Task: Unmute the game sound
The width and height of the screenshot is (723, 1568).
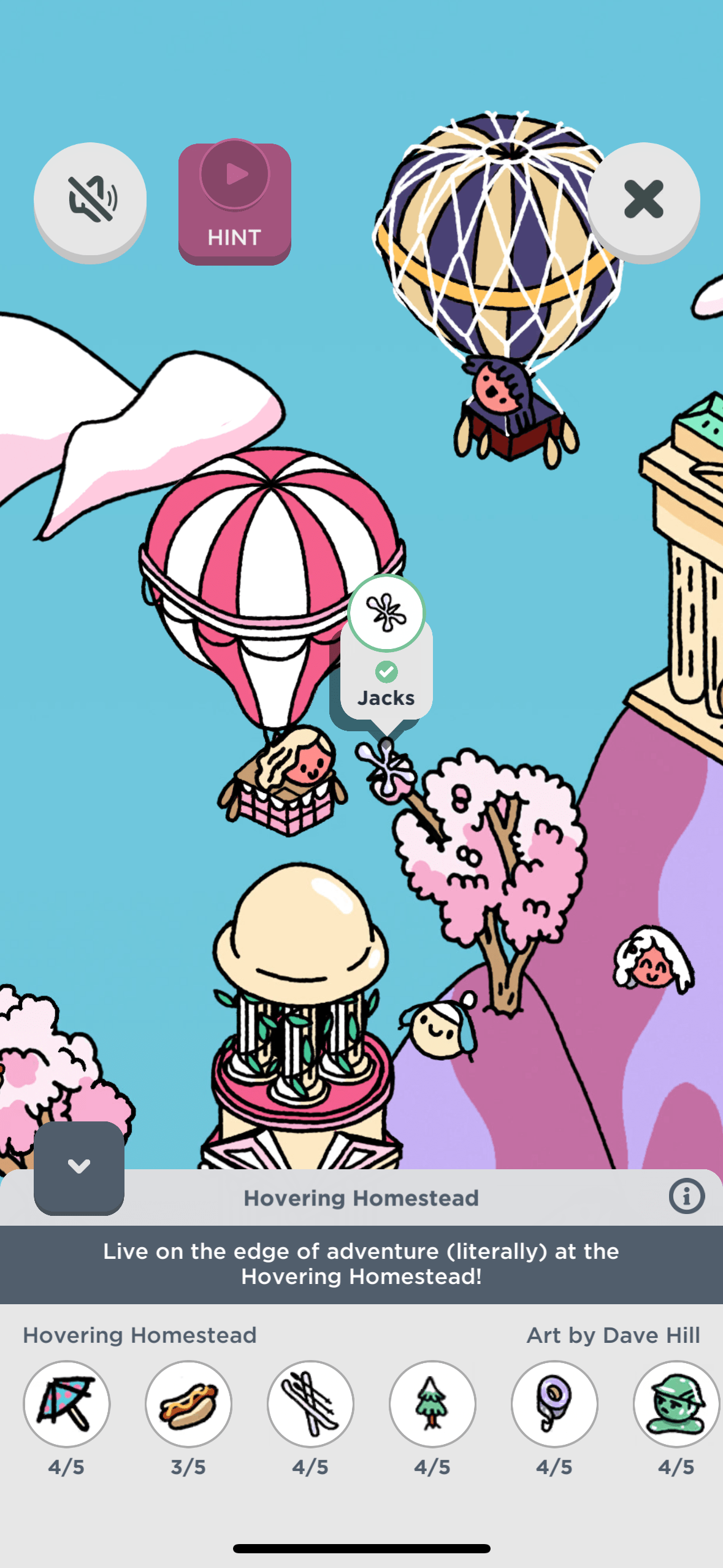Action: [x=90, y=199]
